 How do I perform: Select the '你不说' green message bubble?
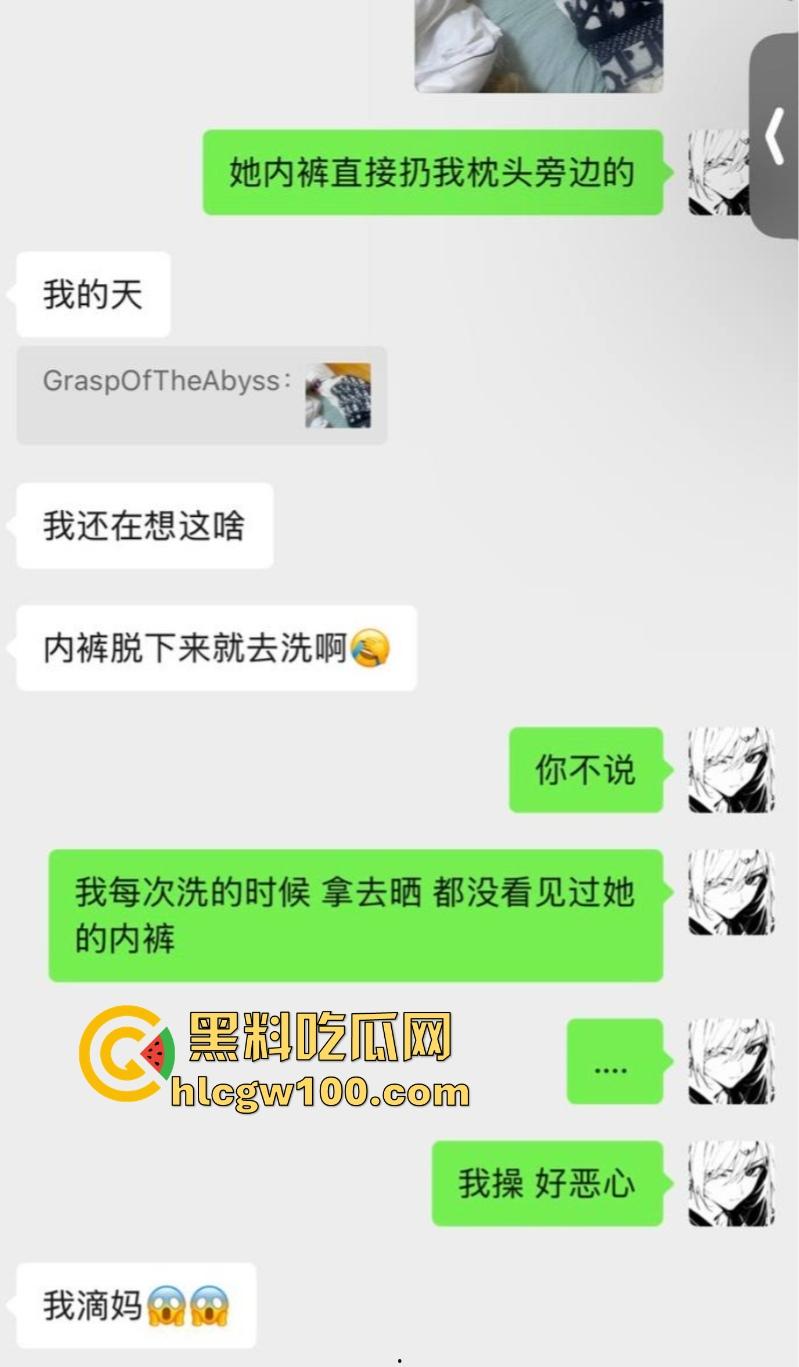tap(586, 770)
